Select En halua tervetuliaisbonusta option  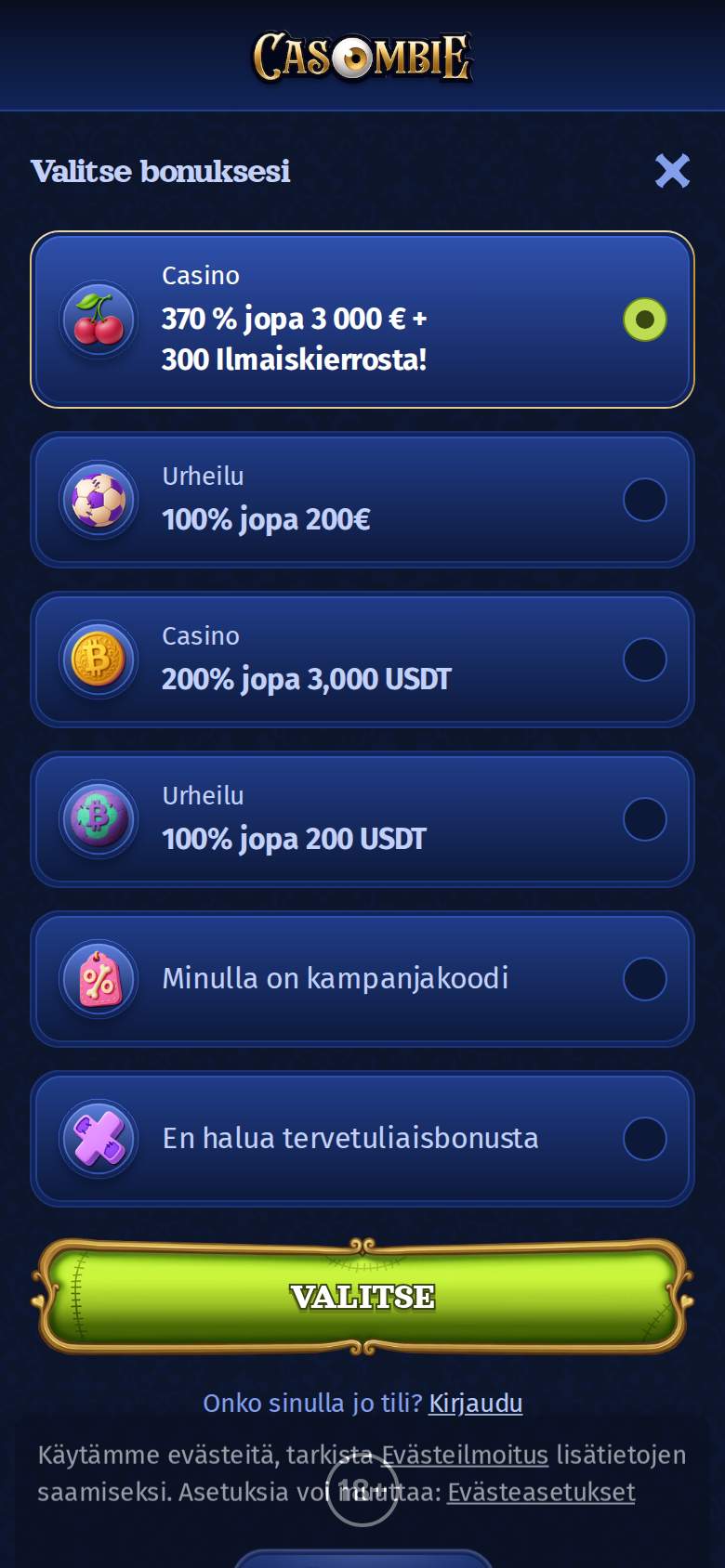point(362,1139)
